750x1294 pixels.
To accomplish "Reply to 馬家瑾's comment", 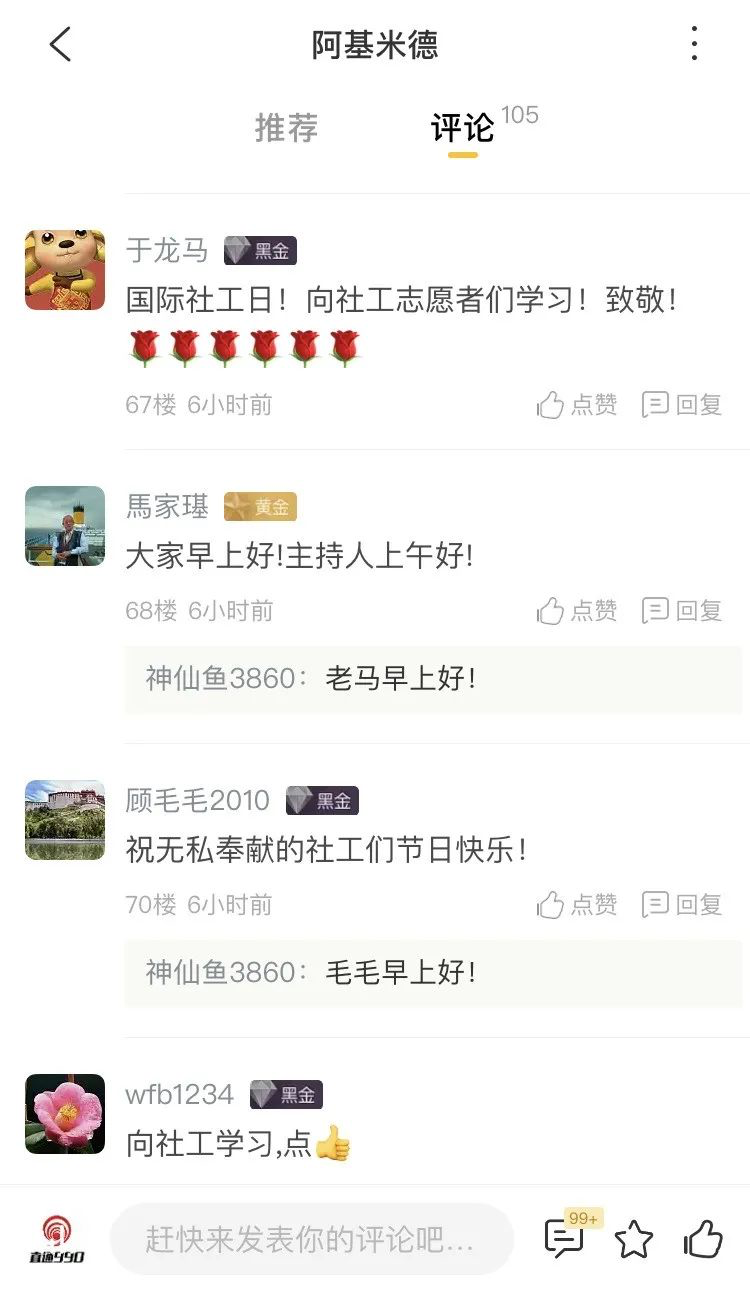I will pyautogui.click(x=682, y=611).
